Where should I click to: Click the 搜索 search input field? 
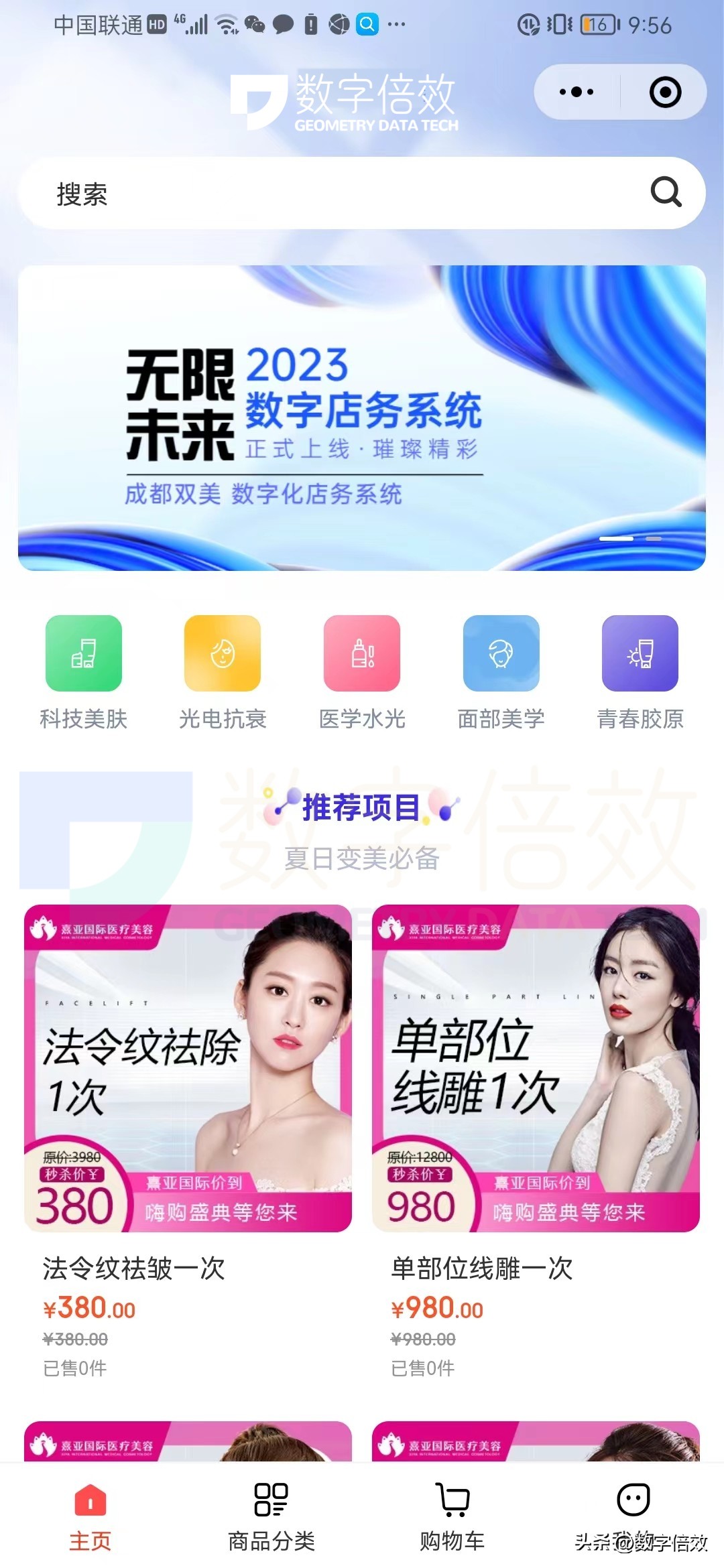pos(268,194)
